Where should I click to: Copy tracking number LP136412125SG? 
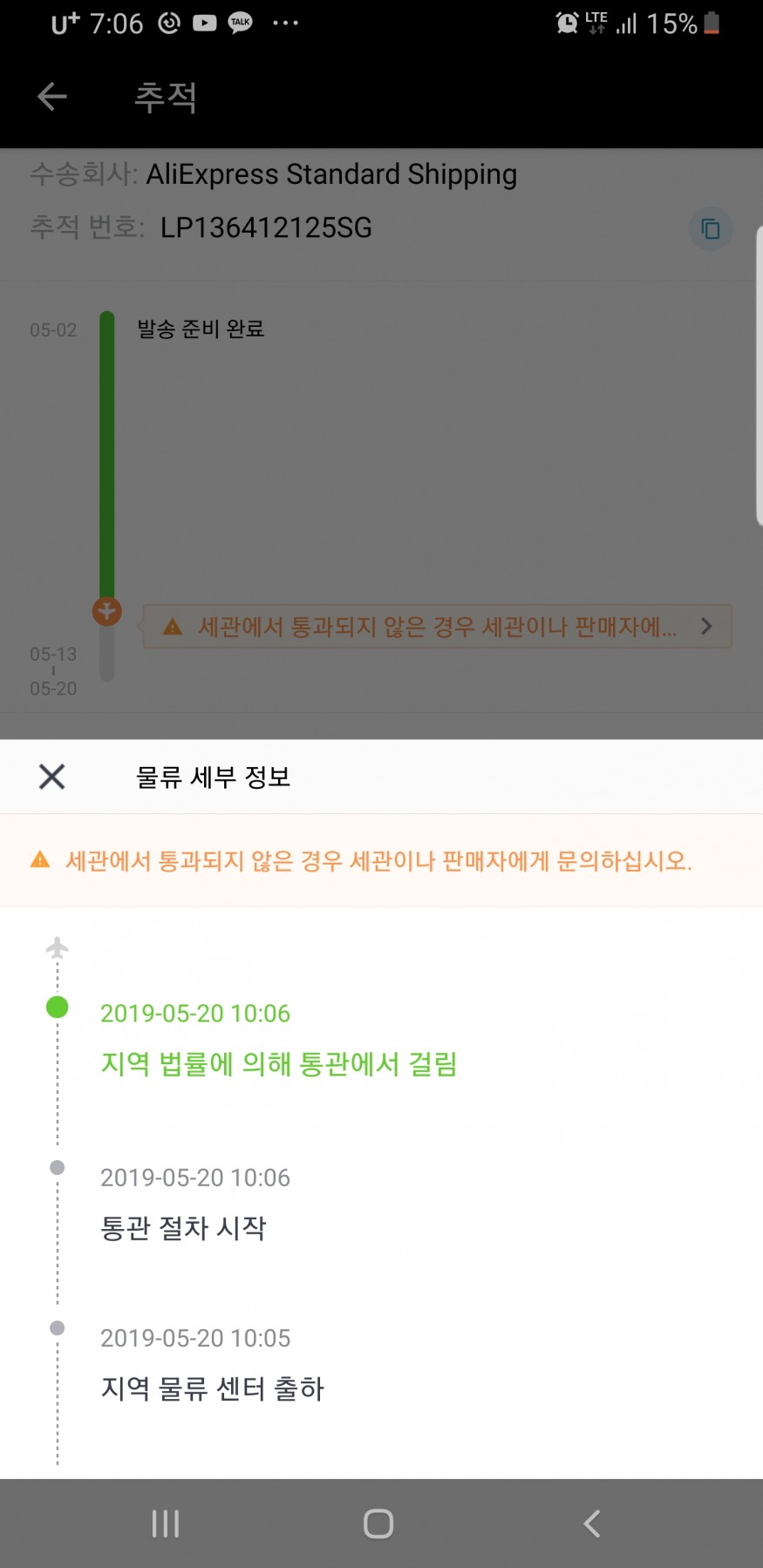tap(710, 229)
